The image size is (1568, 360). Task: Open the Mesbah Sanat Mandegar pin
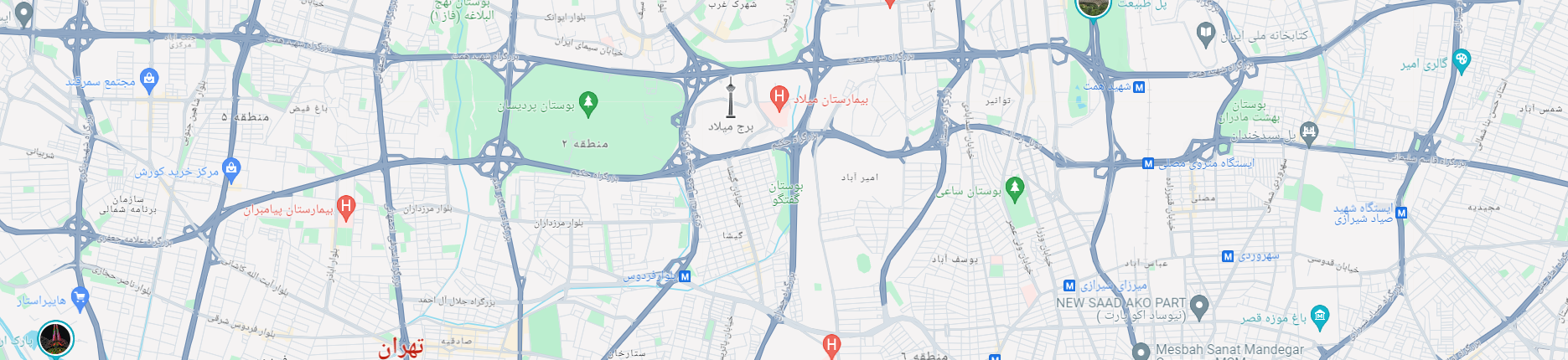pyautogui.click(x=1140, y=350)
